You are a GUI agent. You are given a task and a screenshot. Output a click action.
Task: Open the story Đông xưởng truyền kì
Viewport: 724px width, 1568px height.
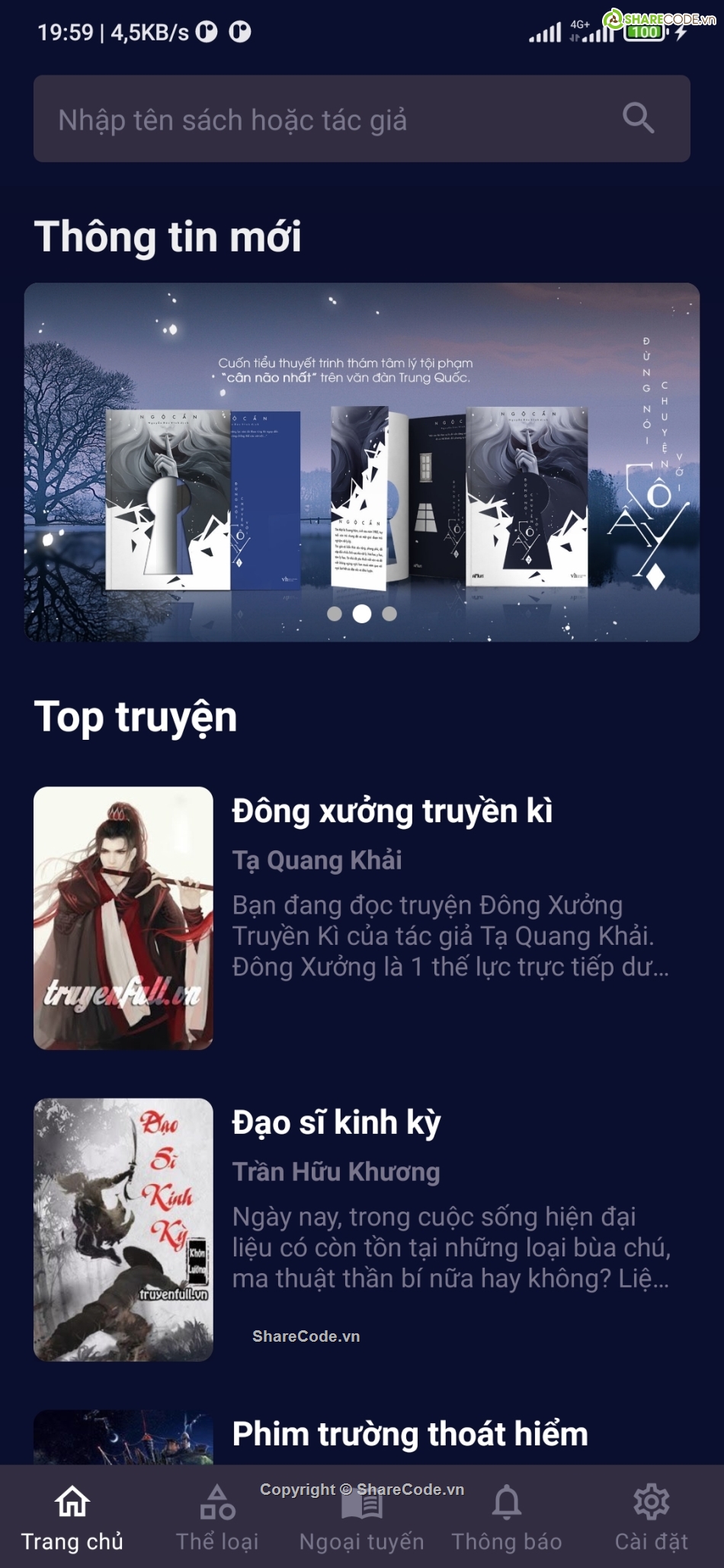(x=392, y=811)
